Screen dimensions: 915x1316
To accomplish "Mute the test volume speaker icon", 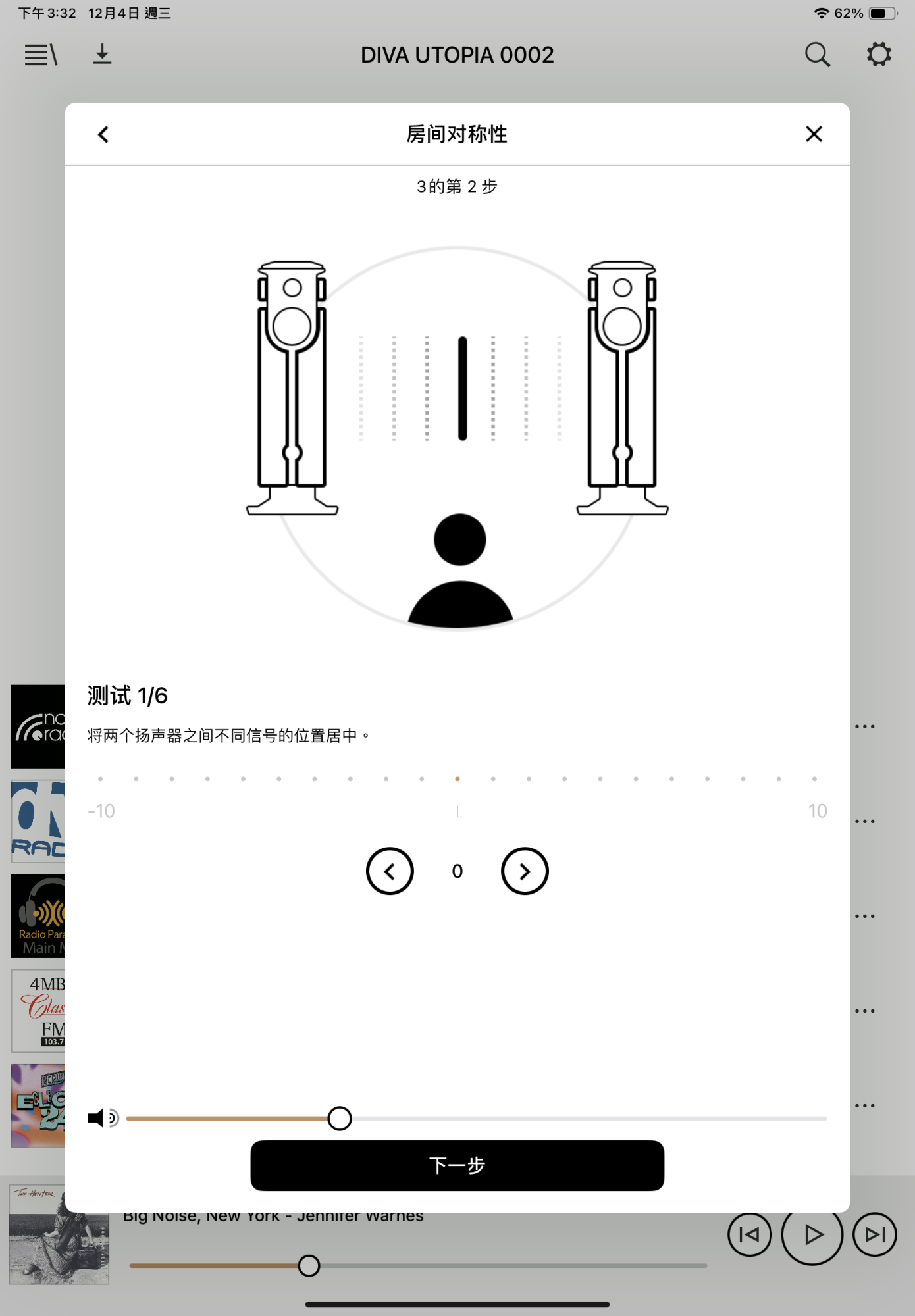I will [x=97, y=1119].
